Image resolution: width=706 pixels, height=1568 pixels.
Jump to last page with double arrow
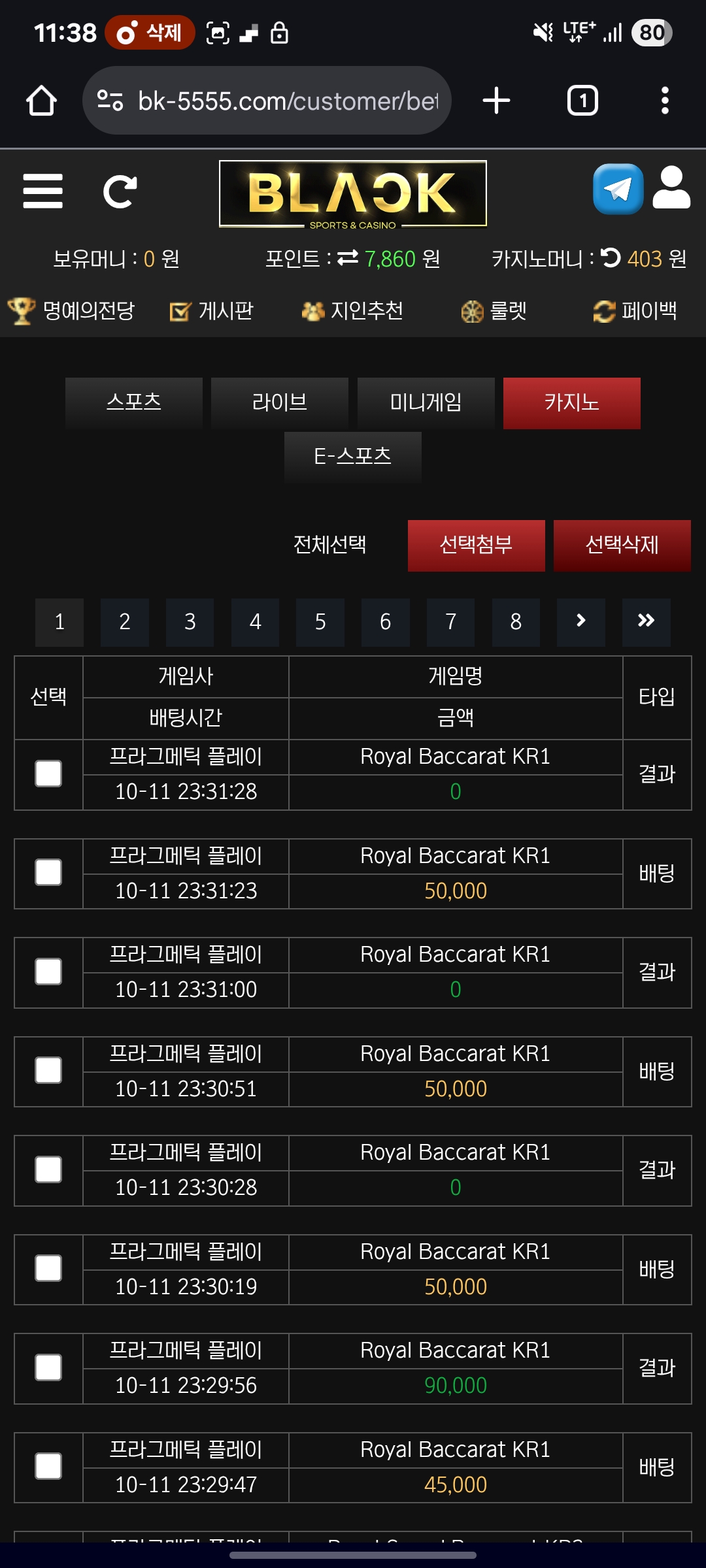coord(646,621)
